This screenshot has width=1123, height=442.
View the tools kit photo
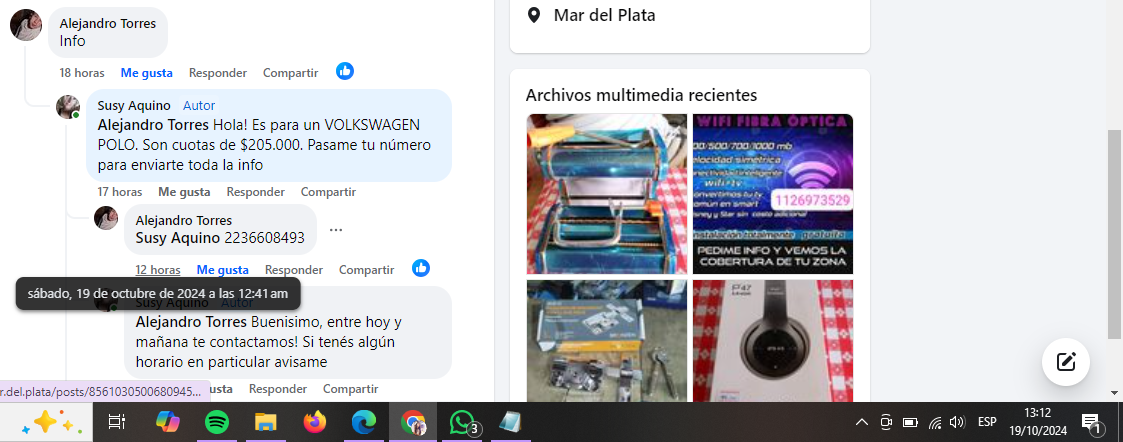(606, 340)
